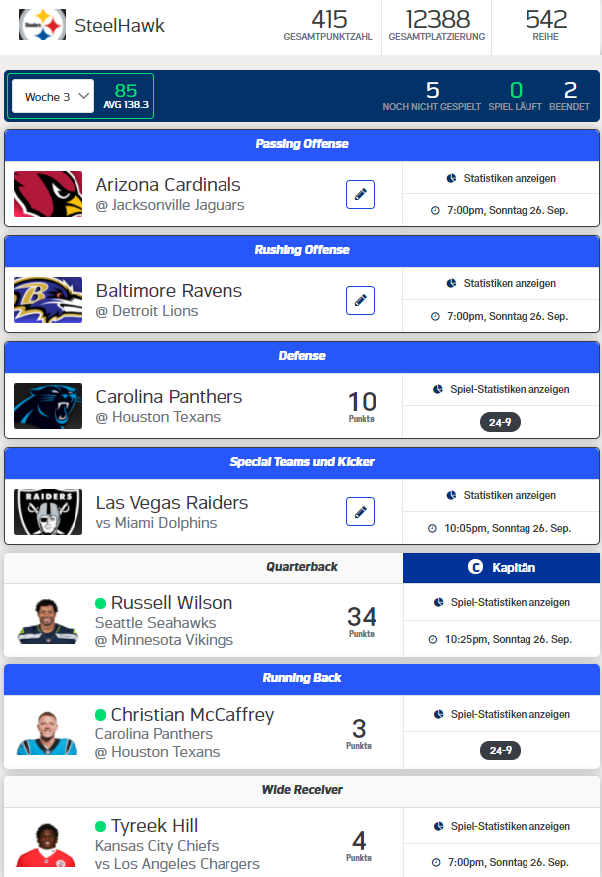Open Tyreek Hill's player details
This screenshot has width=602, height=877.
pos(154,826)
